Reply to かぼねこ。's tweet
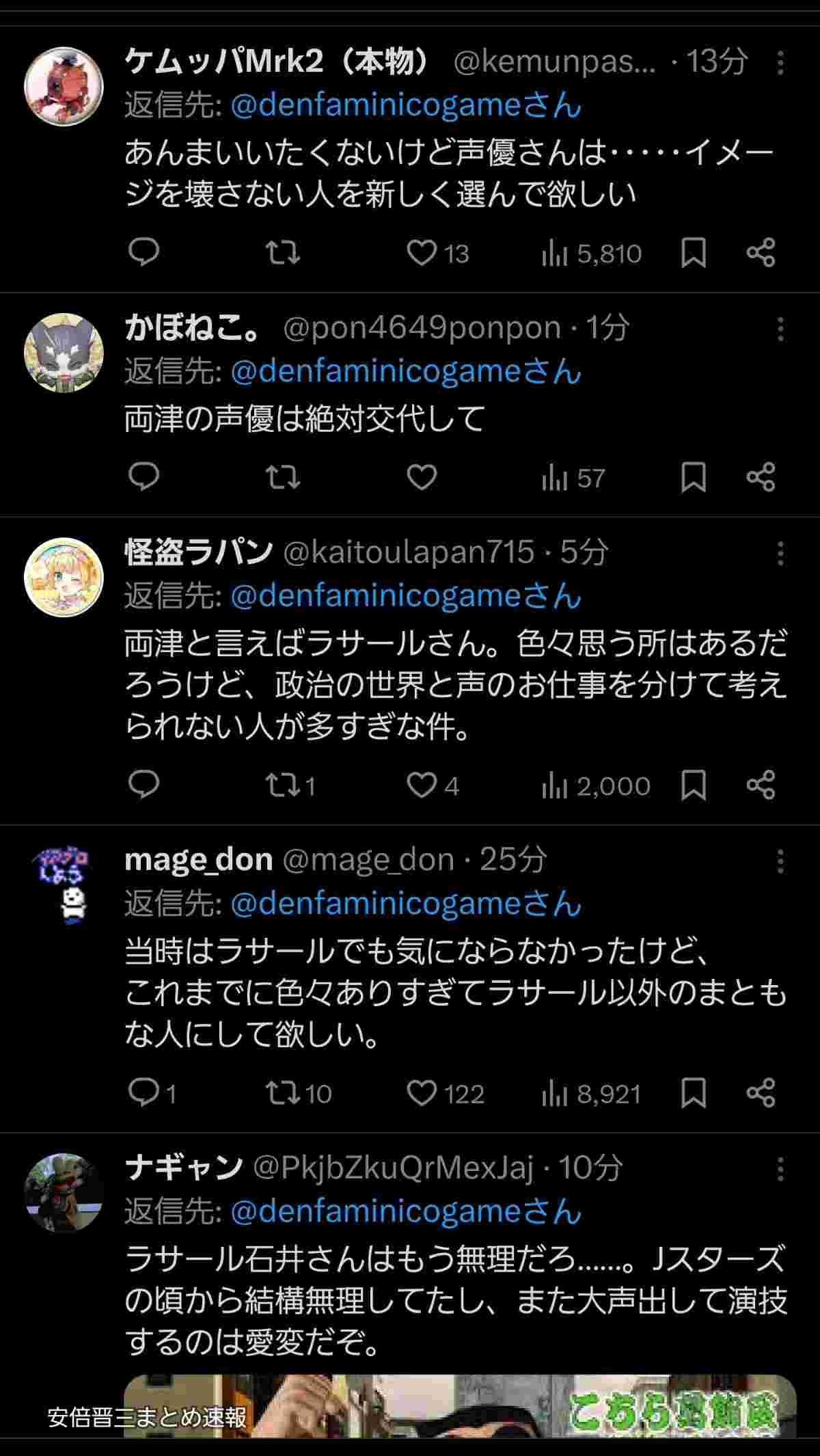This screenshot has width=820, height=1456. click(x=144, y=477)
